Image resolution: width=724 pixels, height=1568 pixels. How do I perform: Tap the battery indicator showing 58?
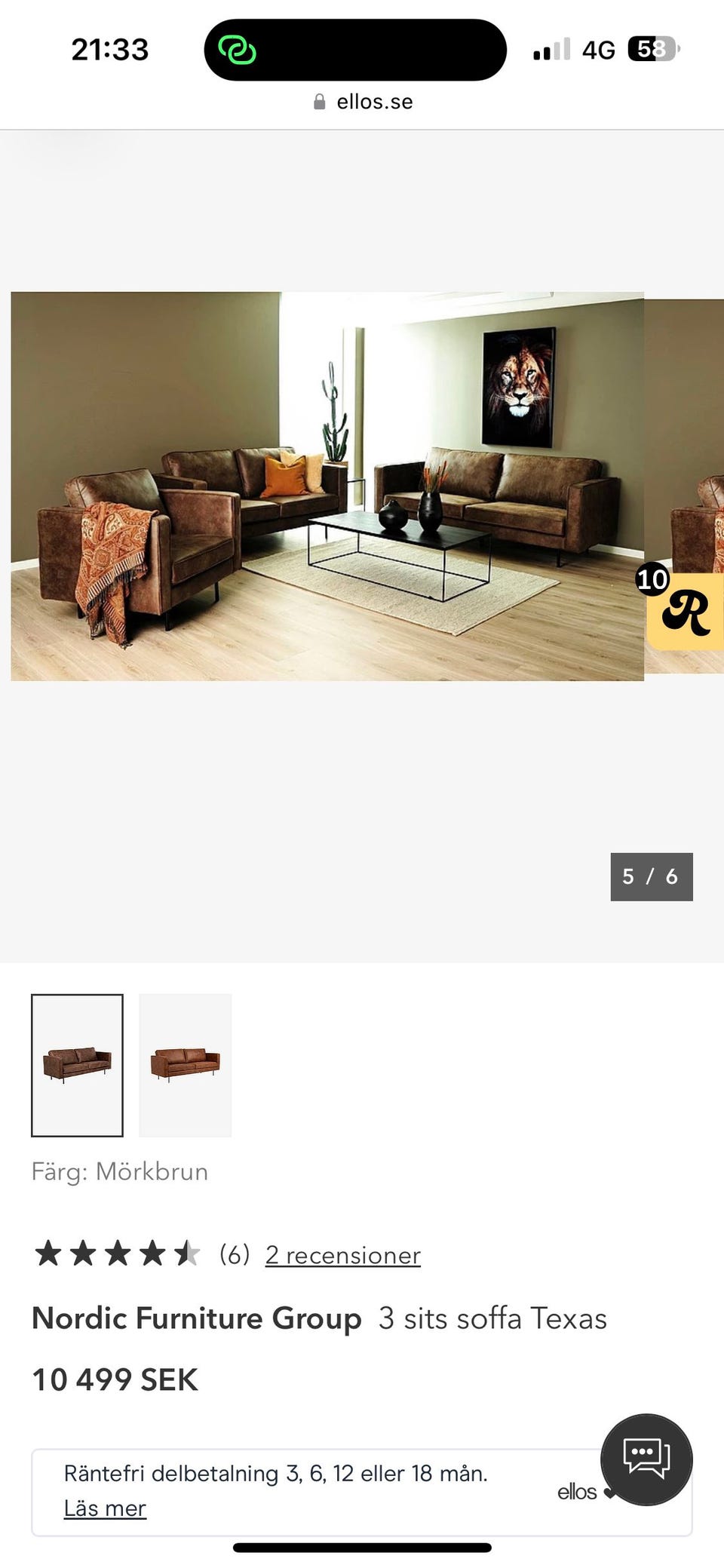(650, 49)
